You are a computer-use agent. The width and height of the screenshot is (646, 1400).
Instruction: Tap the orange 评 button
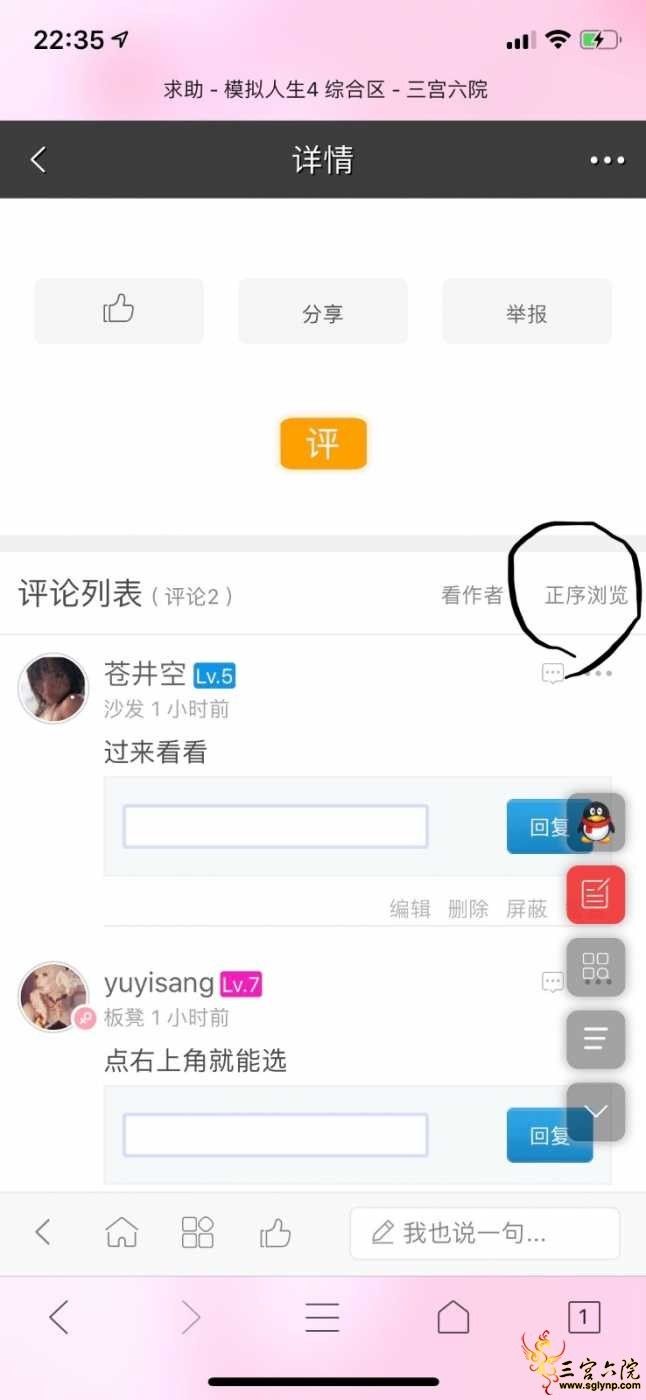(x=323, y=443)
